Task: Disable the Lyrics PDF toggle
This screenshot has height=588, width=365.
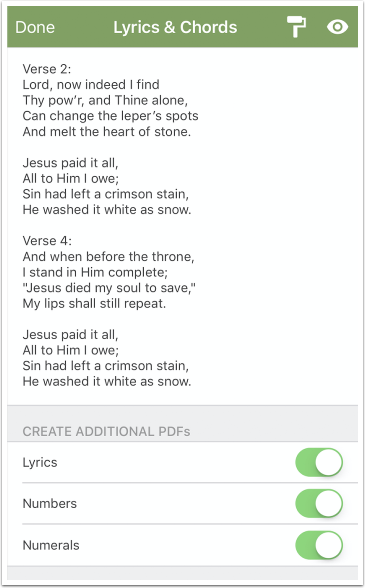Action: click(319, 462)
